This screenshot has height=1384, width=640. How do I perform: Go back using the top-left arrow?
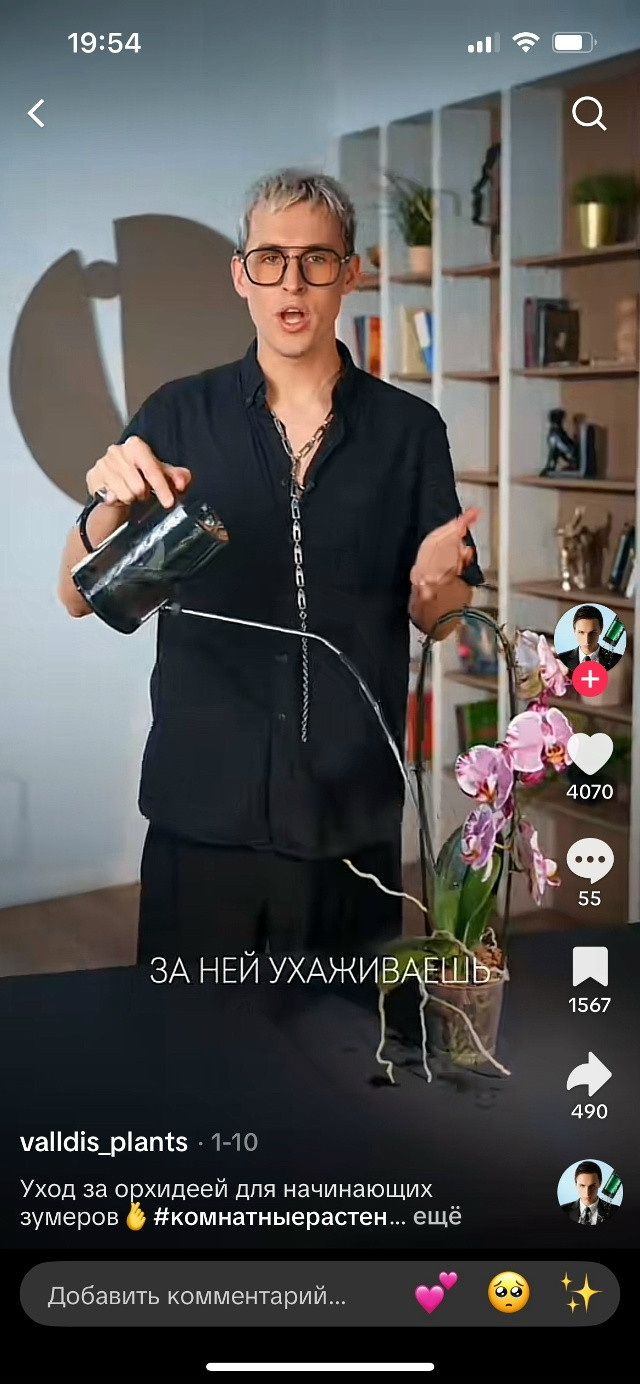click(37, 113)
